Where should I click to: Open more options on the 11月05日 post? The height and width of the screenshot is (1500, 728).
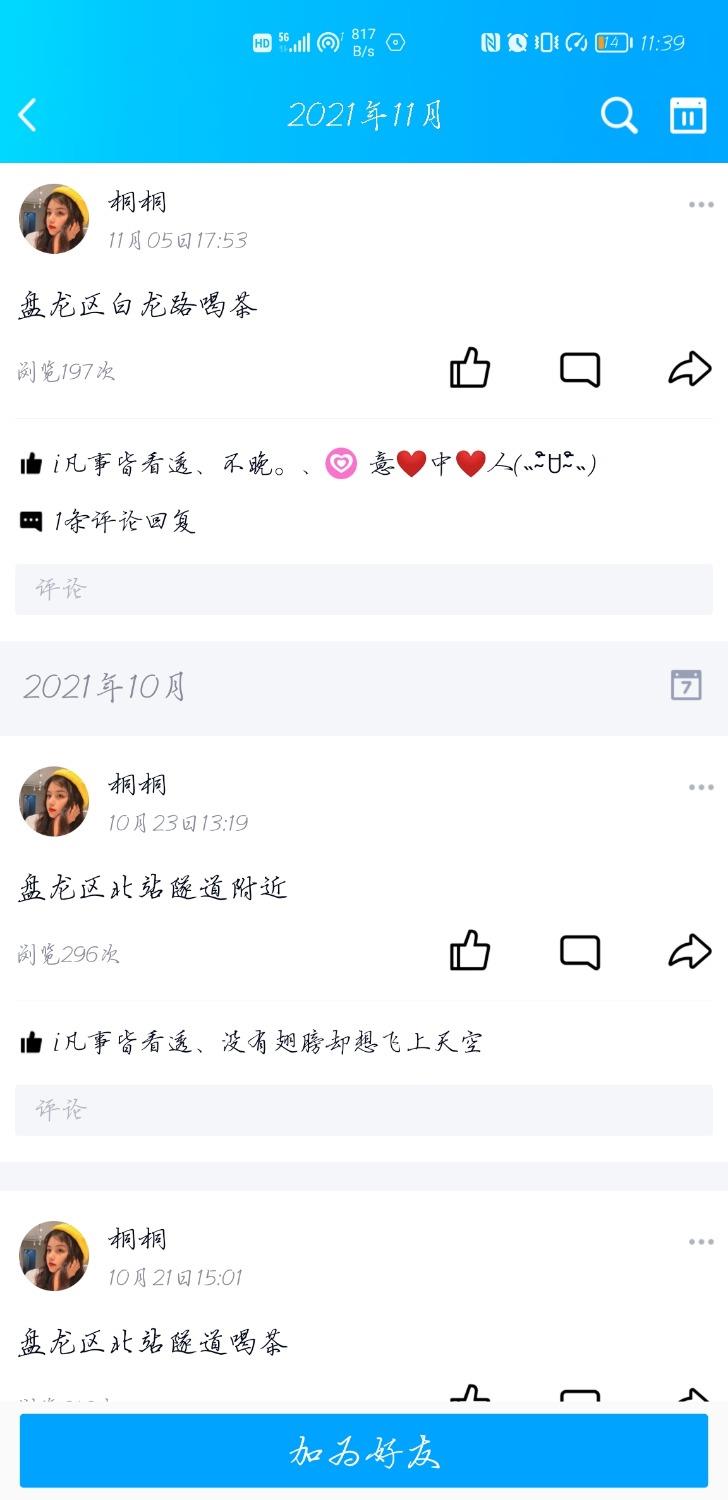pos(700,205)
